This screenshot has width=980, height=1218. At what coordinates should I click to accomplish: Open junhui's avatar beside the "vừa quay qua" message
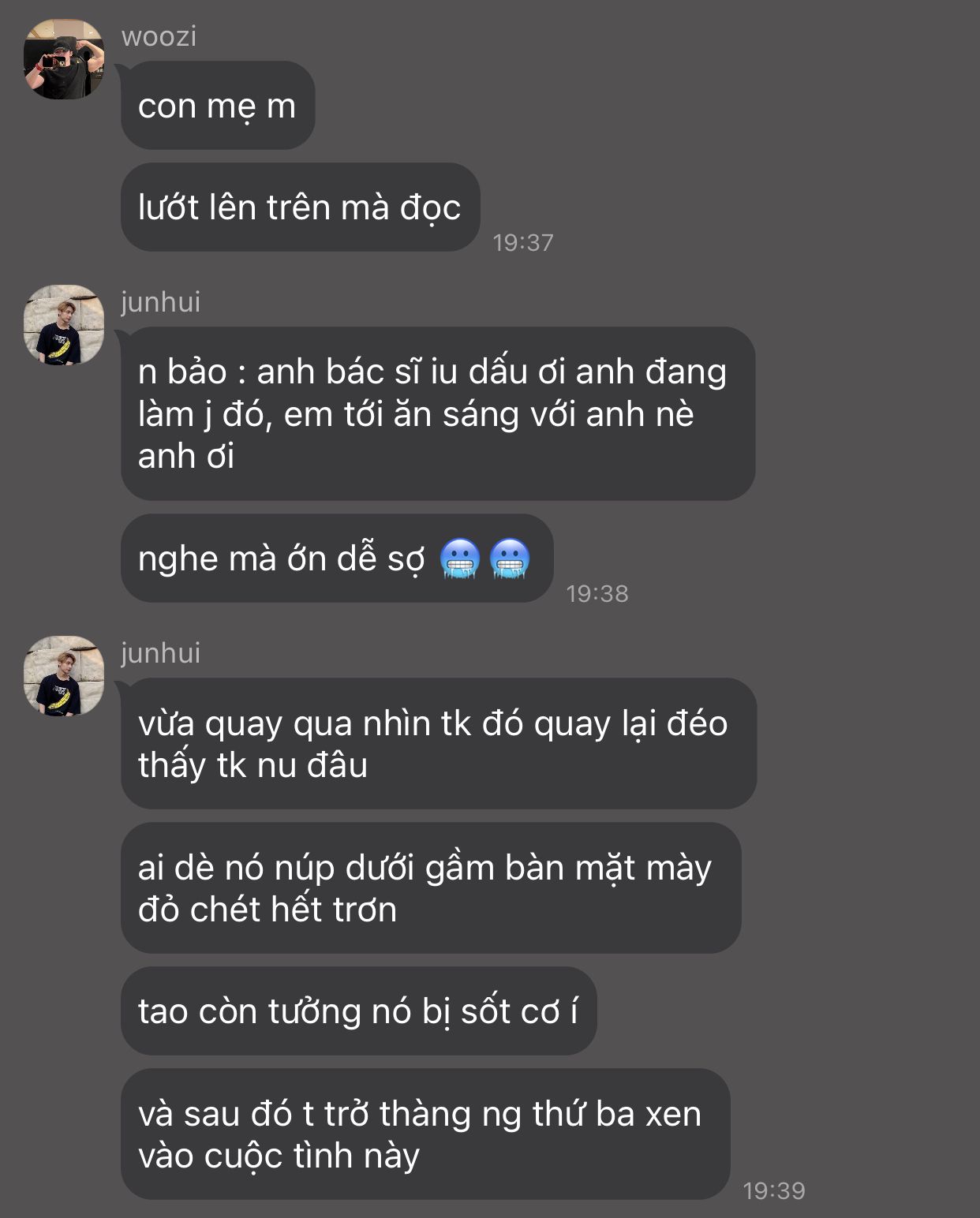coord(63,676)
